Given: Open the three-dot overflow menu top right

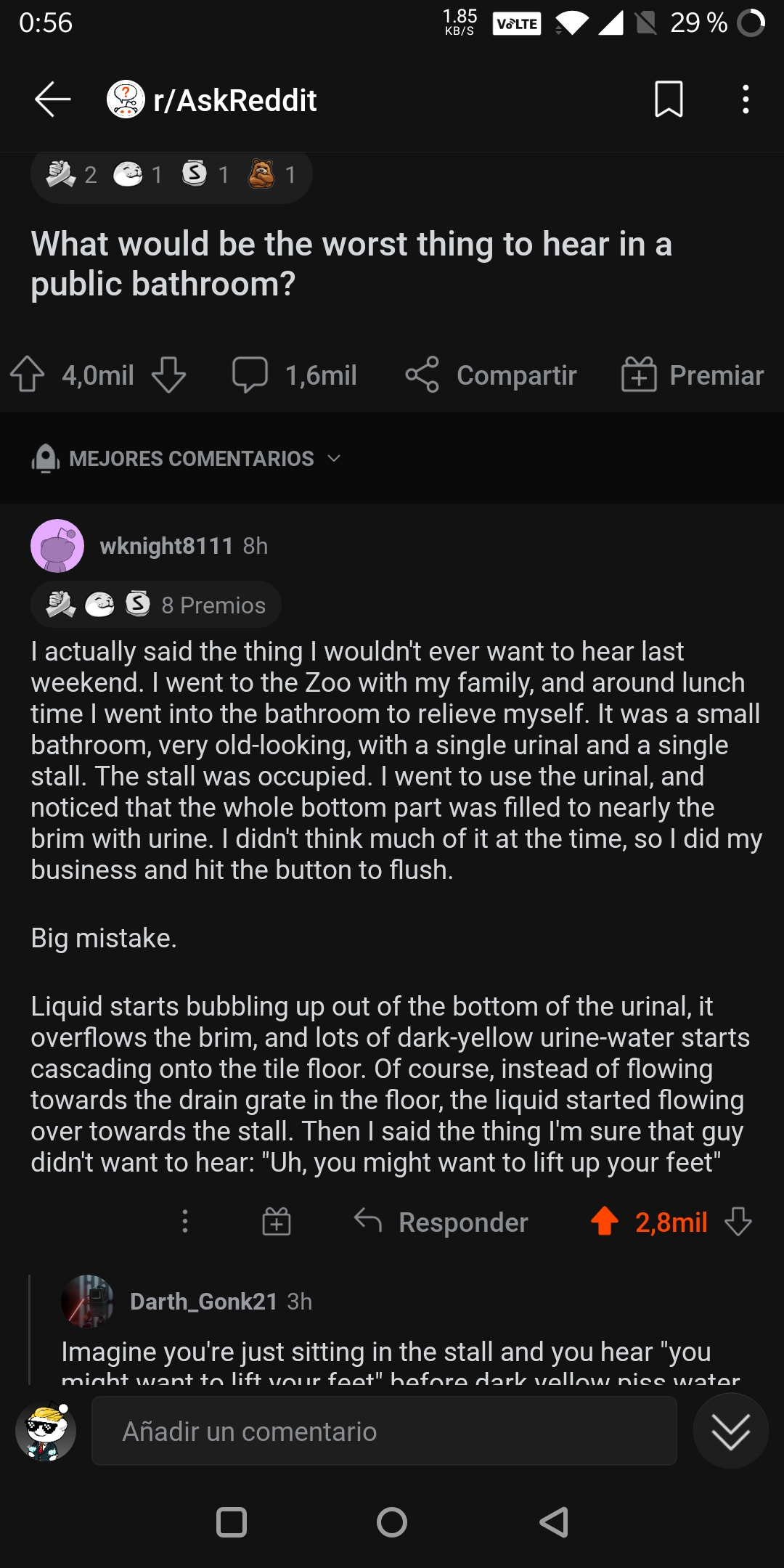Looking at the screenshot, I should coord(743,100).
